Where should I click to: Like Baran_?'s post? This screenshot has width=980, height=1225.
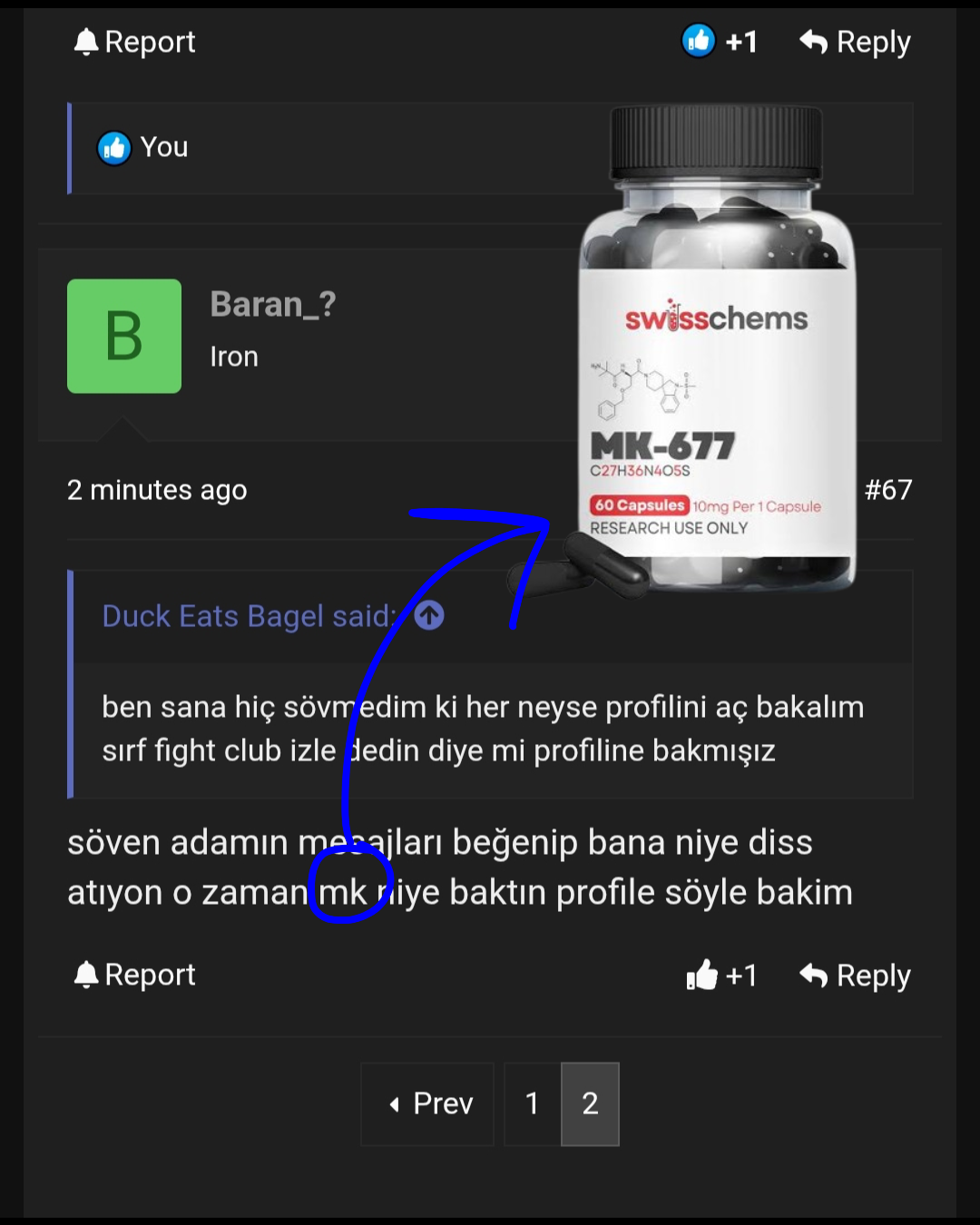click(x=720, y=975)
